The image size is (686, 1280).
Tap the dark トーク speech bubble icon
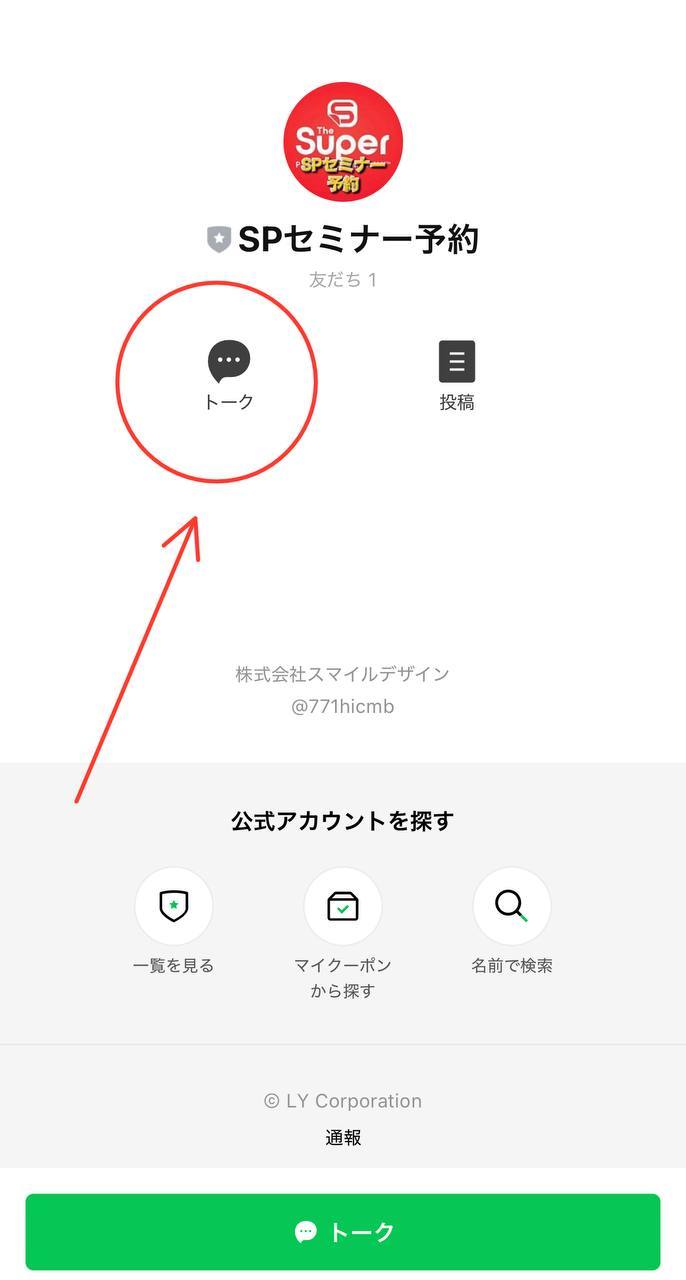pos(229,362)
